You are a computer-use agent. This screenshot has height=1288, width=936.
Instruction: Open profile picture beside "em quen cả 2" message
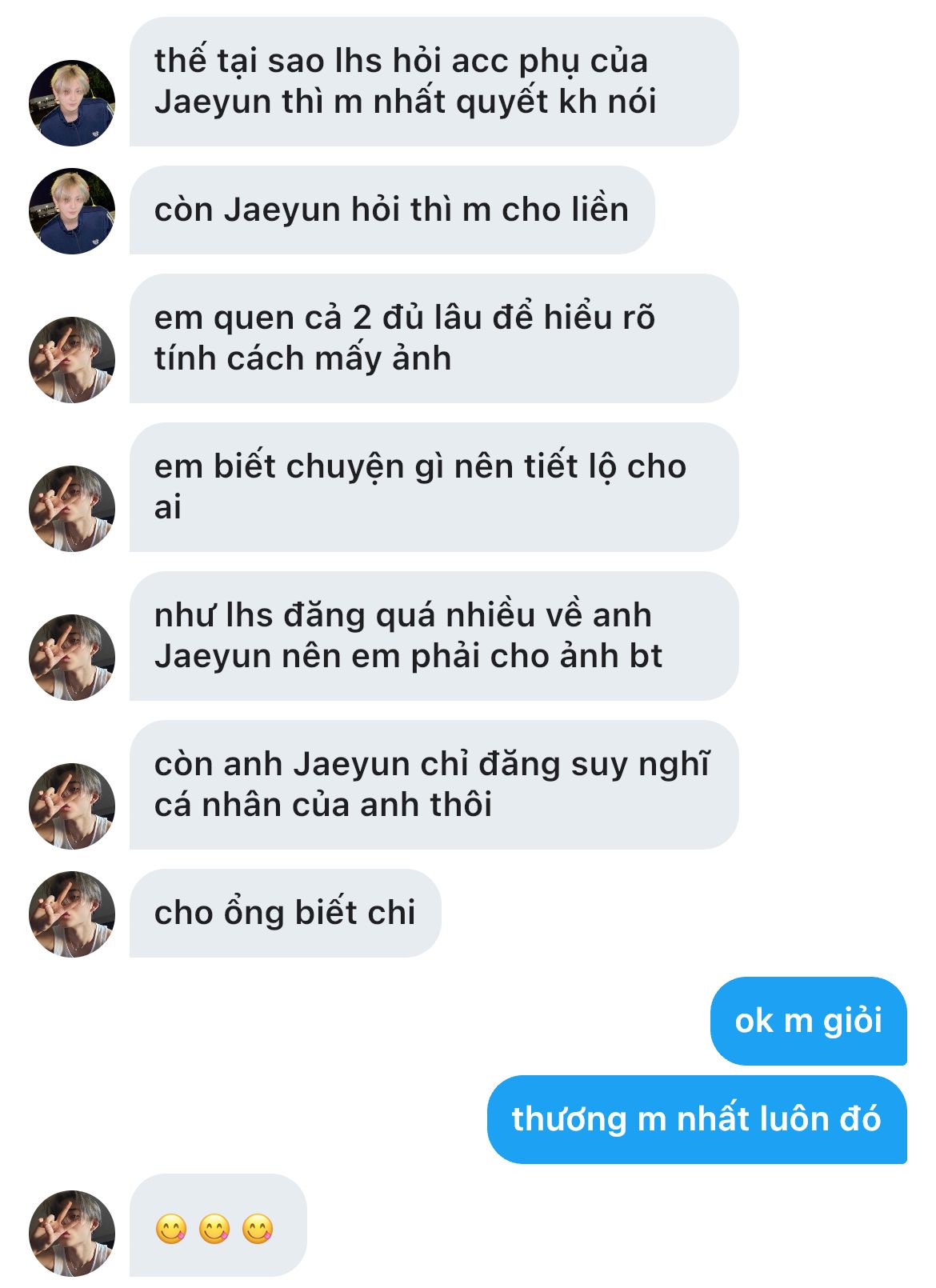tap(72, 359)
